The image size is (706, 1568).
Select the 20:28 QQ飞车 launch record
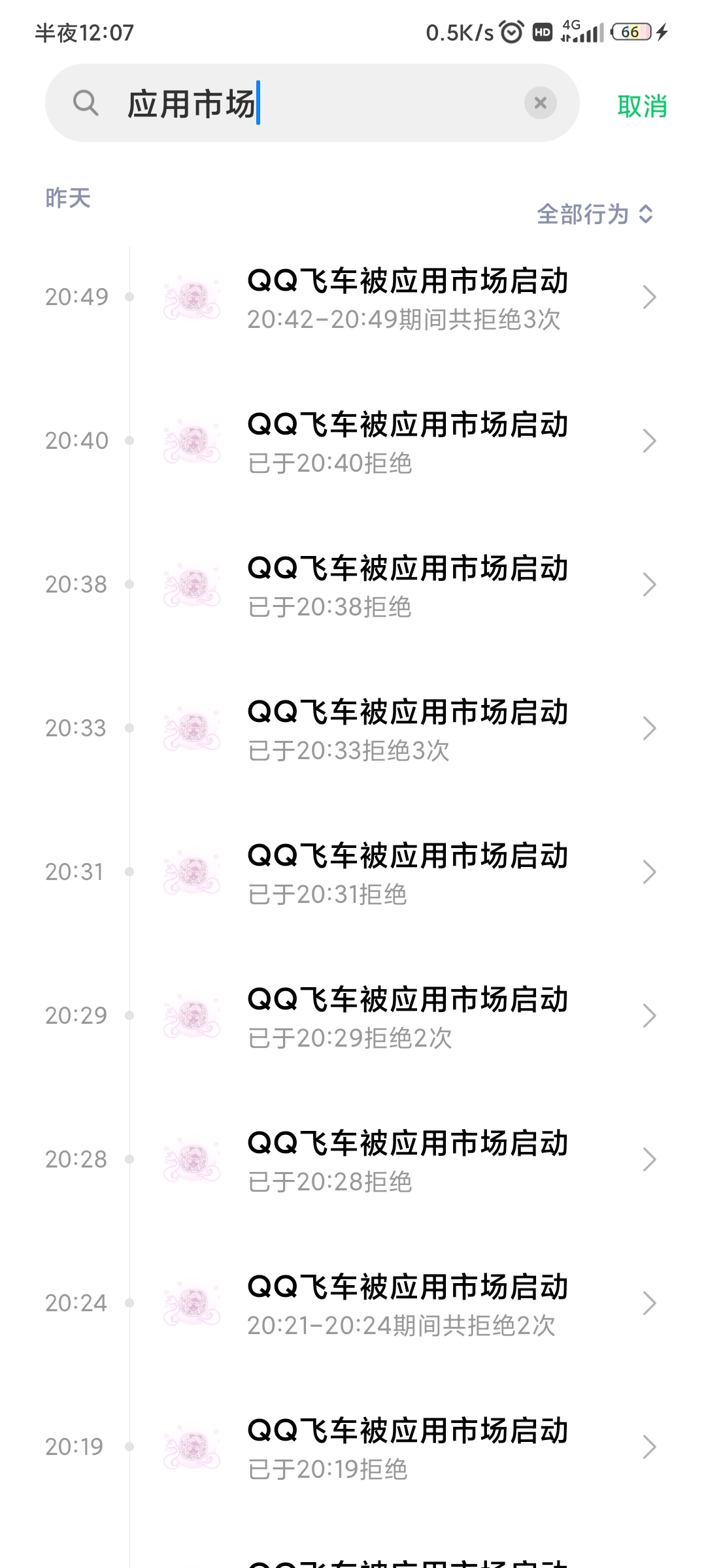coord(407,1160)
